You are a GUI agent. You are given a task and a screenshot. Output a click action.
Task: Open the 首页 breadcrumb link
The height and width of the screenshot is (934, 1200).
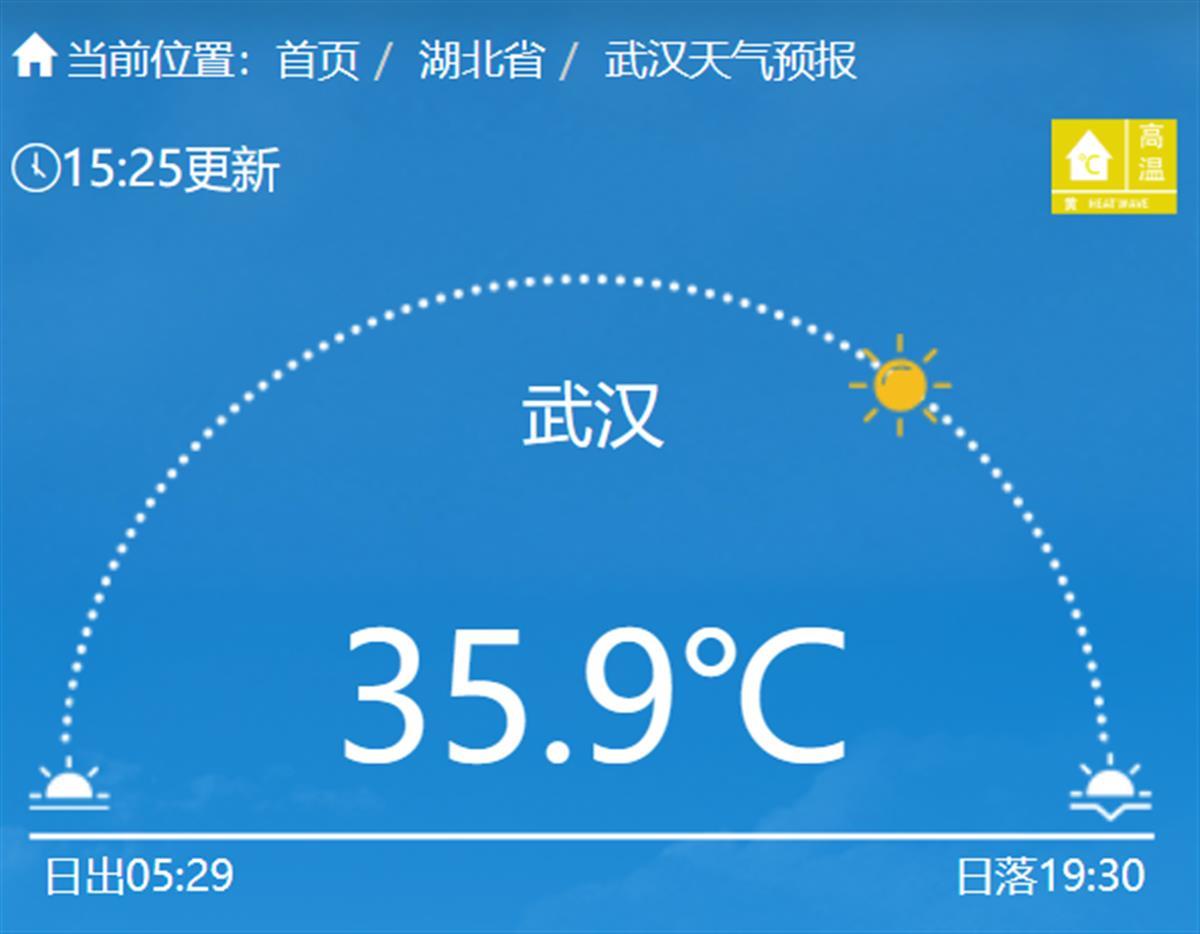pos(317,61)
